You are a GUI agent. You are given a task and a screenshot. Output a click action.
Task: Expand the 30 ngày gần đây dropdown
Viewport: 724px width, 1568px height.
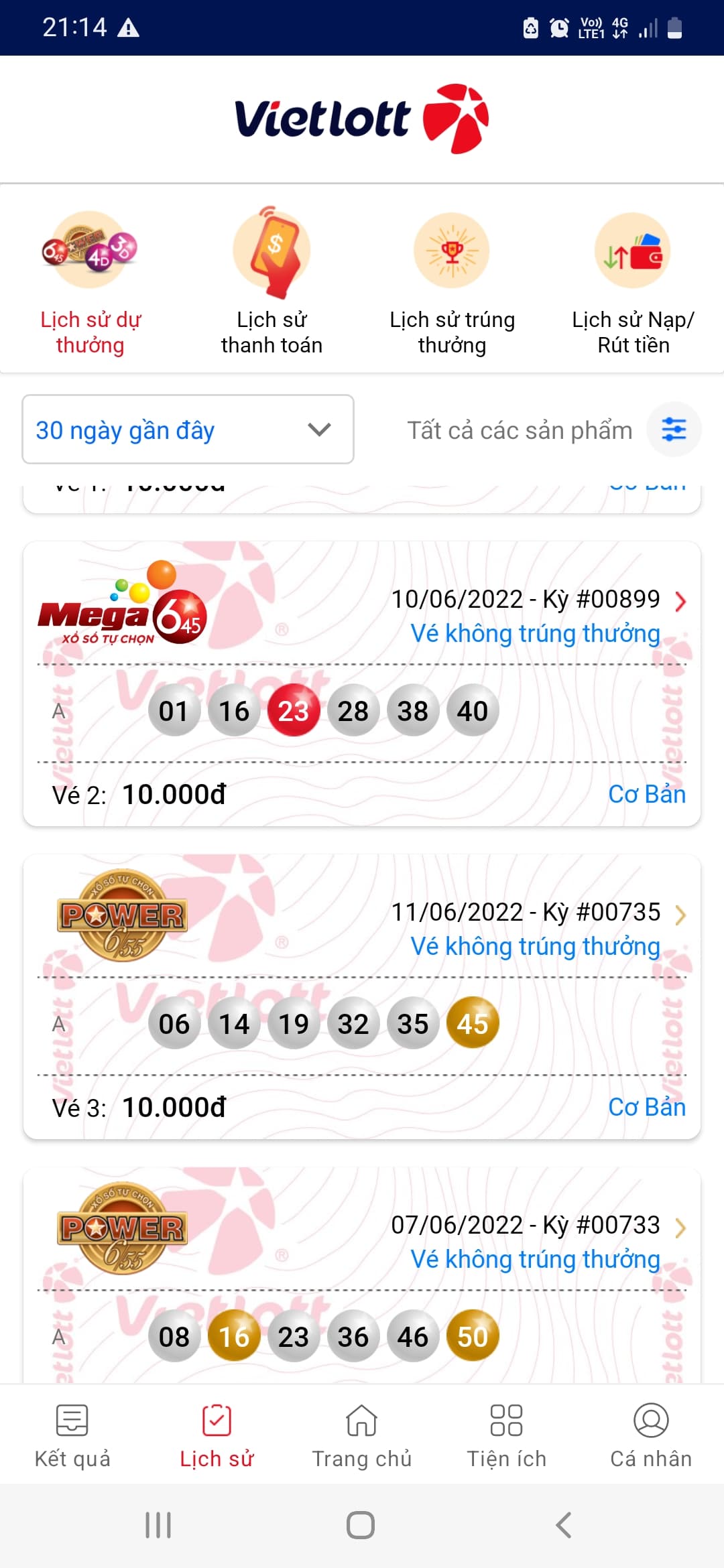tap(188, 430)
